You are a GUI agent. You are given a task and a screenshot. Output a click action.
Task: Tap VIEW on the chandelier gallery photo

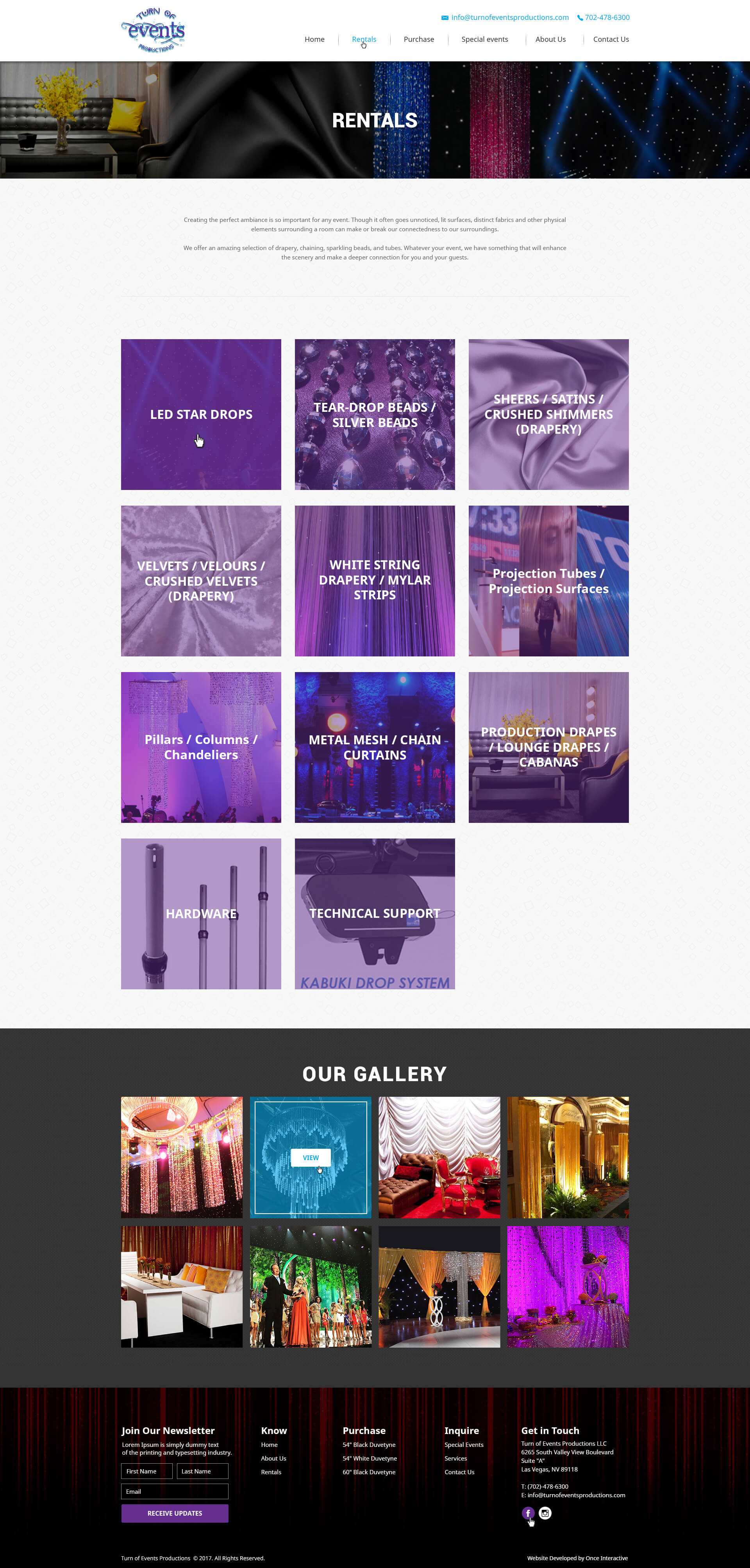(311, 1158)
